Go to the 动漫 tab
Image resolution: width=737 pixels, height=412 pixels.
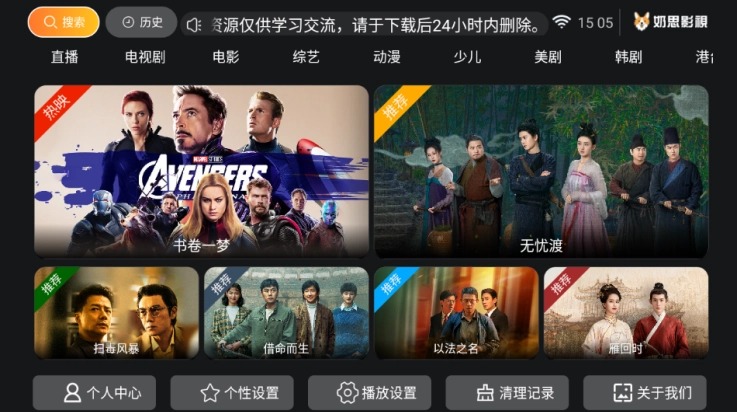(x=387, y=57)
